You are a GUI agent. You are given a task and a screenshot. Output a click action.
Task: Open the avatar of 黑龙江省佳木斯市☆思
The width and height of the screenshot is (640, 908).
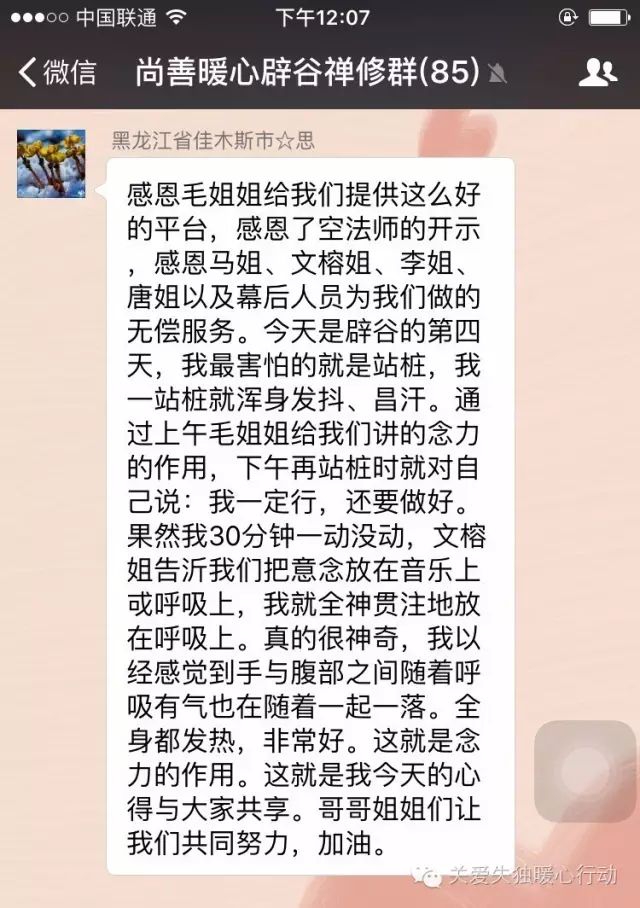(51, 163)
